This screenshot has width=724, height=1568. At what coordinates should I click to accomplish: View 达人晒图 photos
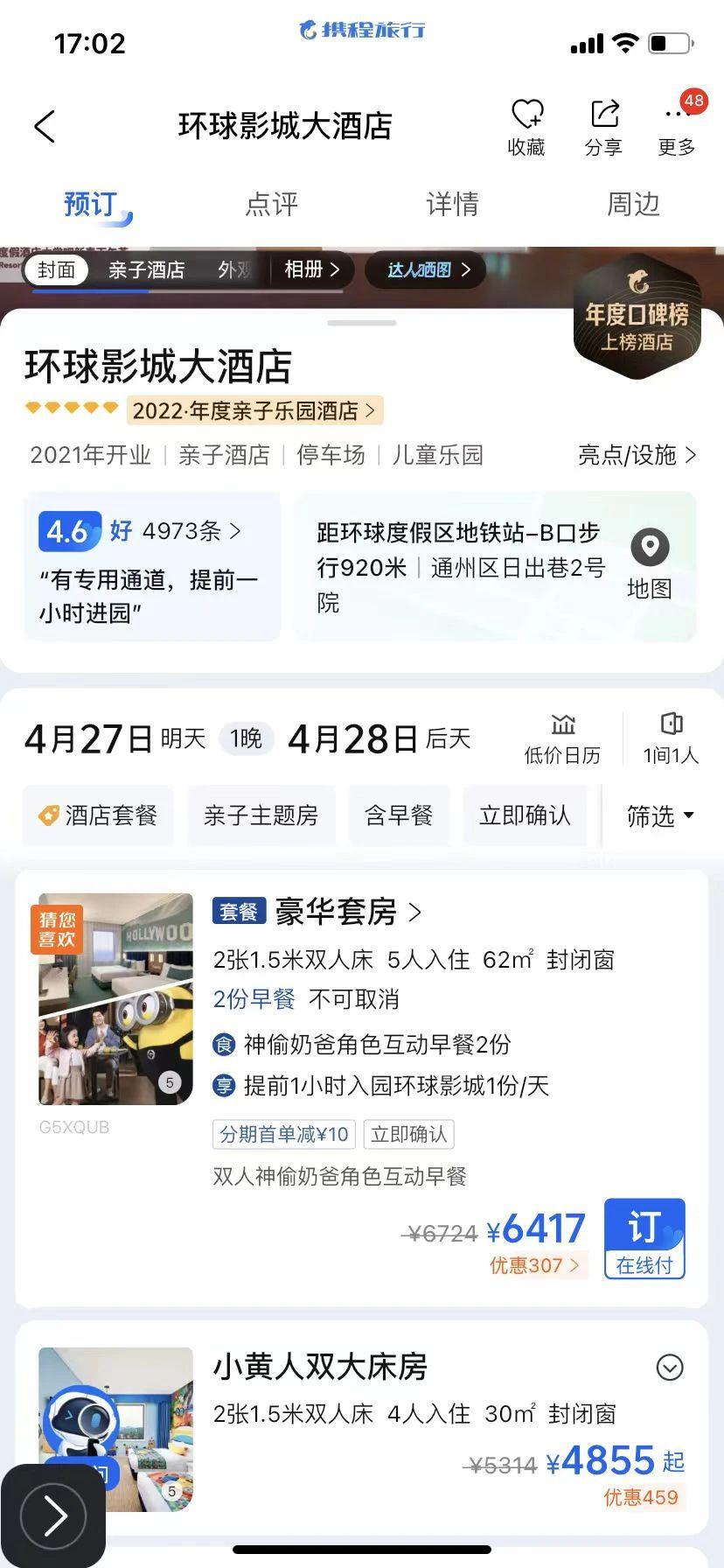click(x=428, y=269)
